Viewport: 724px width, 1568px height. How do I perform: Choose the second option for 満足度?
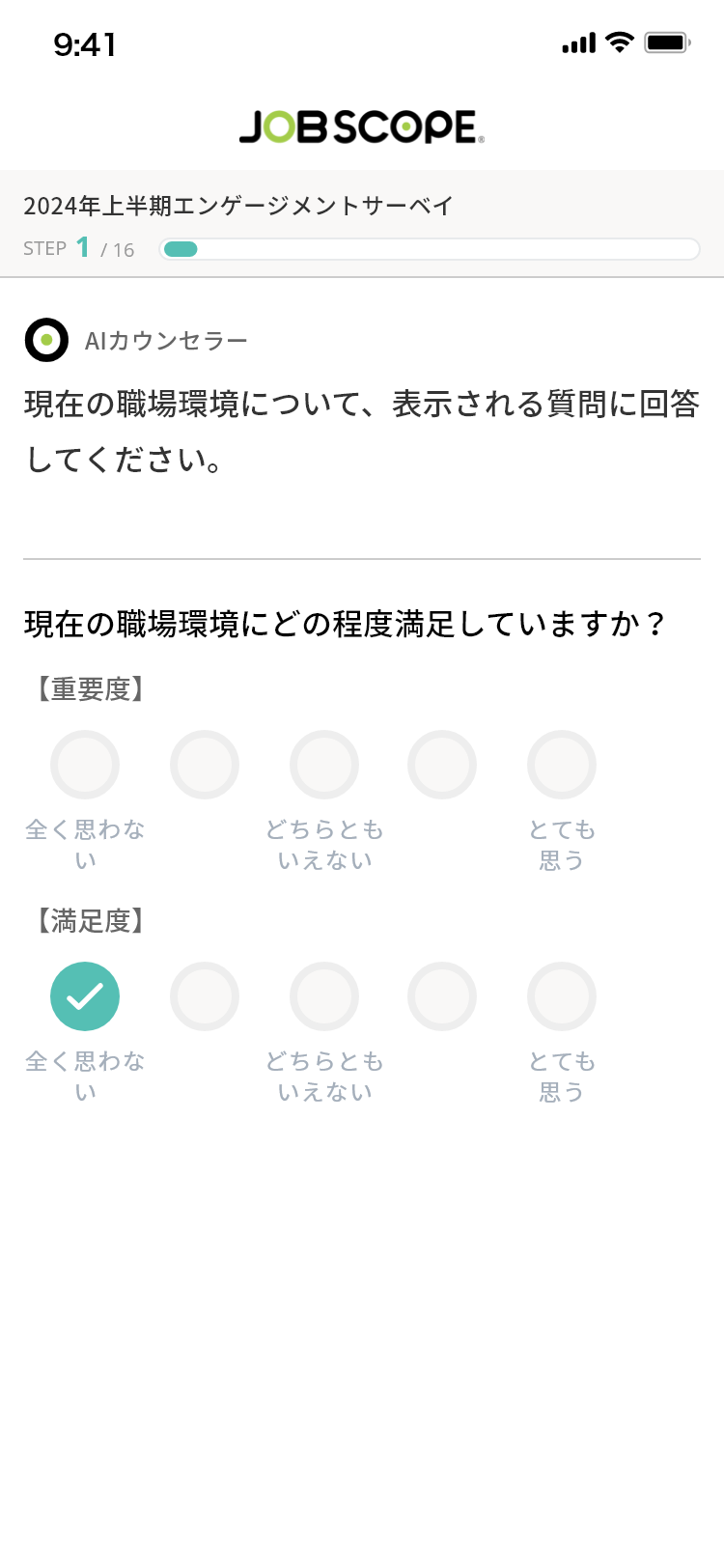click(205, 996)
